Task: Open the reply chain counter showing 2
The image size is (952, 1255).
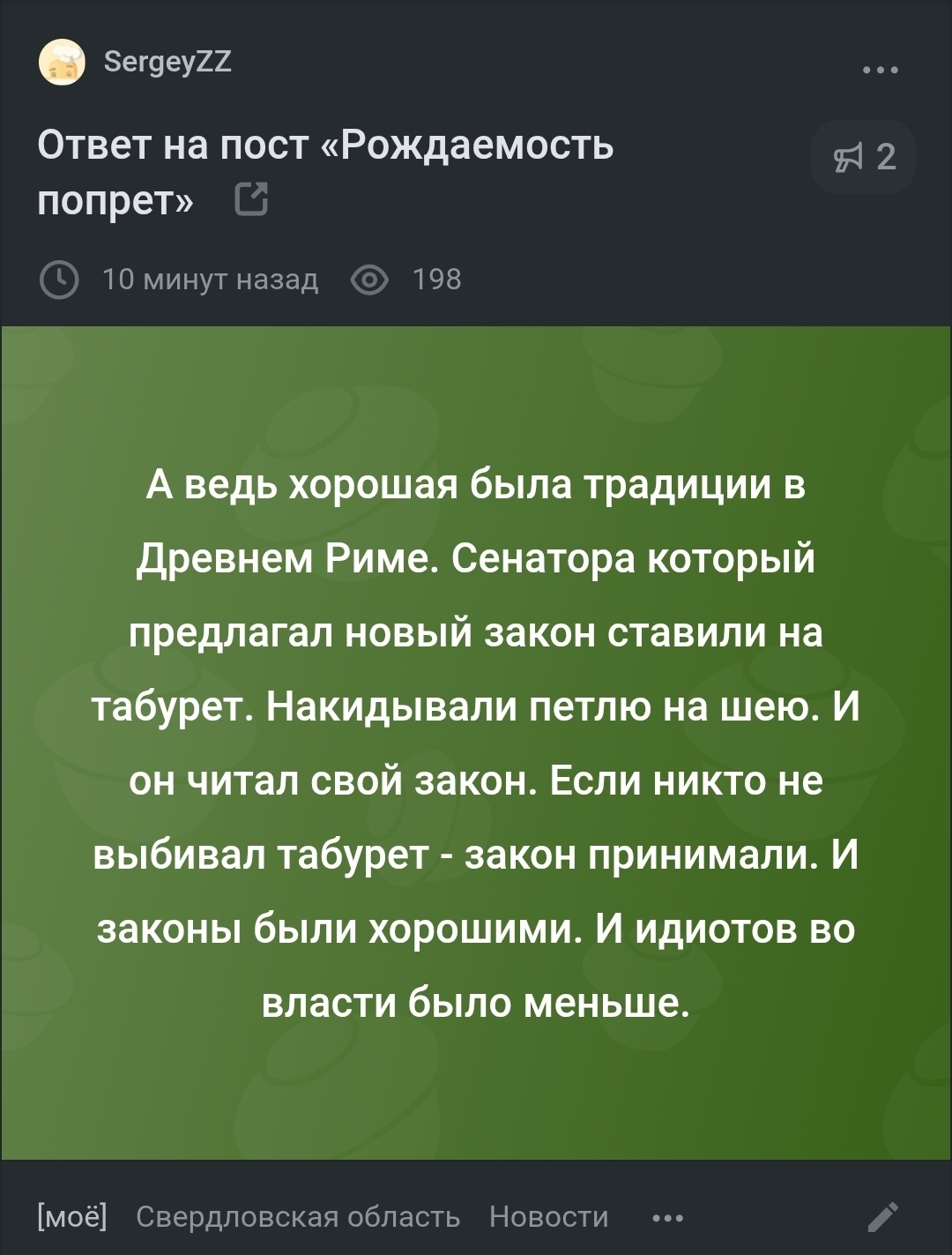Action: tap(863, 157)
